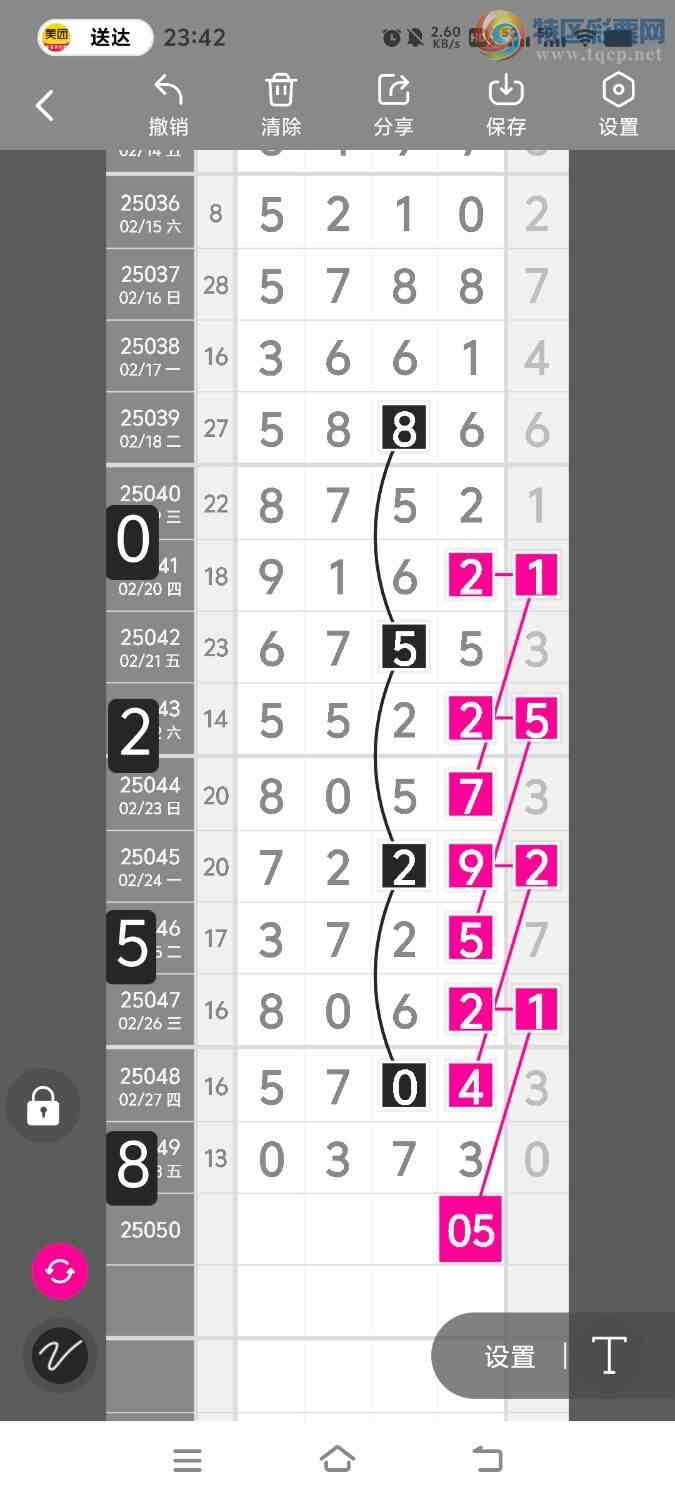Share the chart via 分享
675x1500 pixels.
coord(394,105)
